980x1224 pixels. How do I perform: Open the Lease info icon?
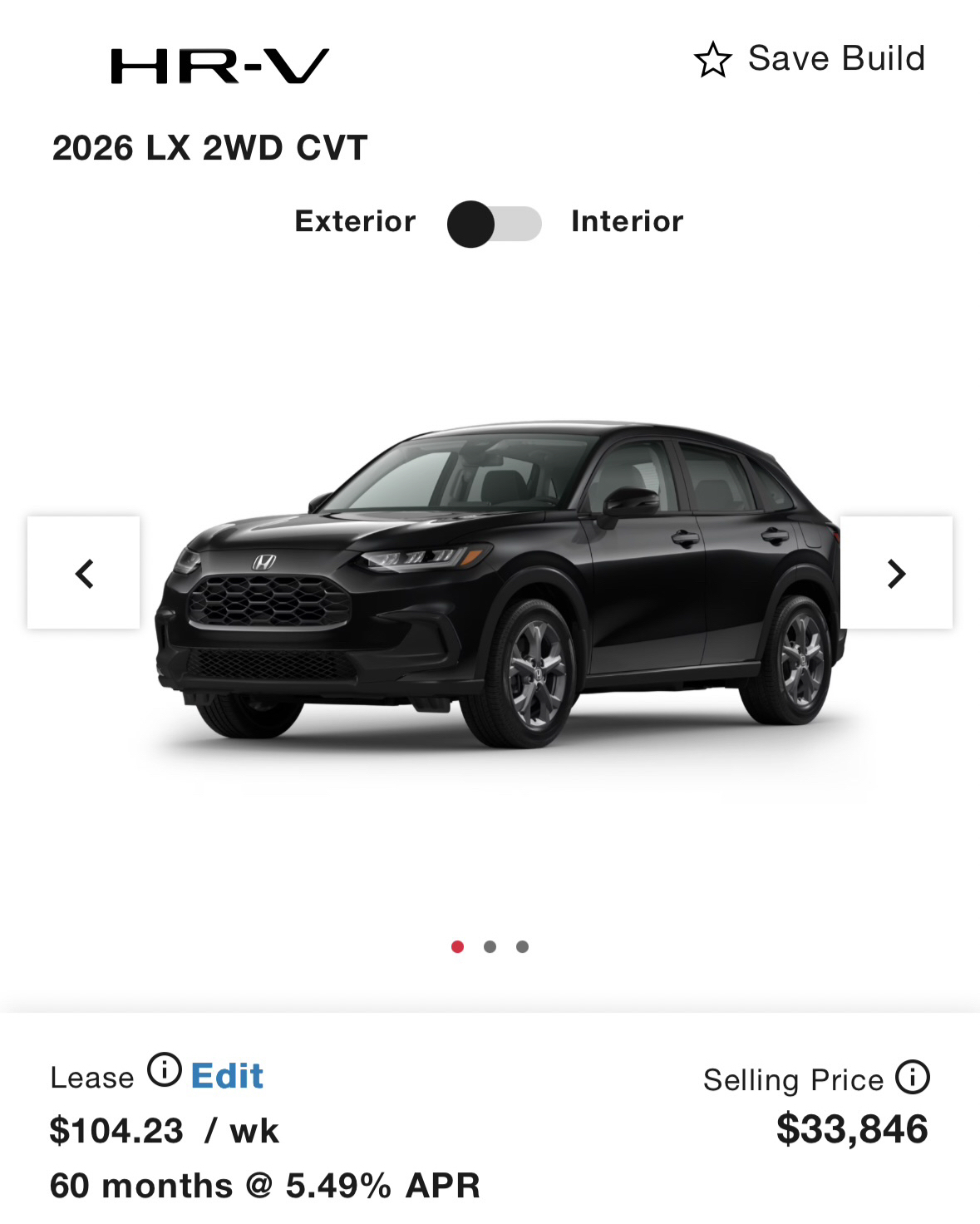pyautogui.click(x=165, y=1070)
